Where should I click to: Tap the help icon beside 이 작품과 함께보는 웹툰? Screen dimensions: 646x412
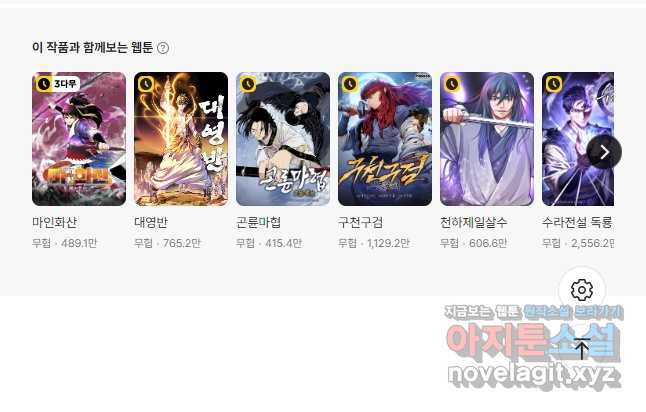pyautogui.click(x=163, y=48)
